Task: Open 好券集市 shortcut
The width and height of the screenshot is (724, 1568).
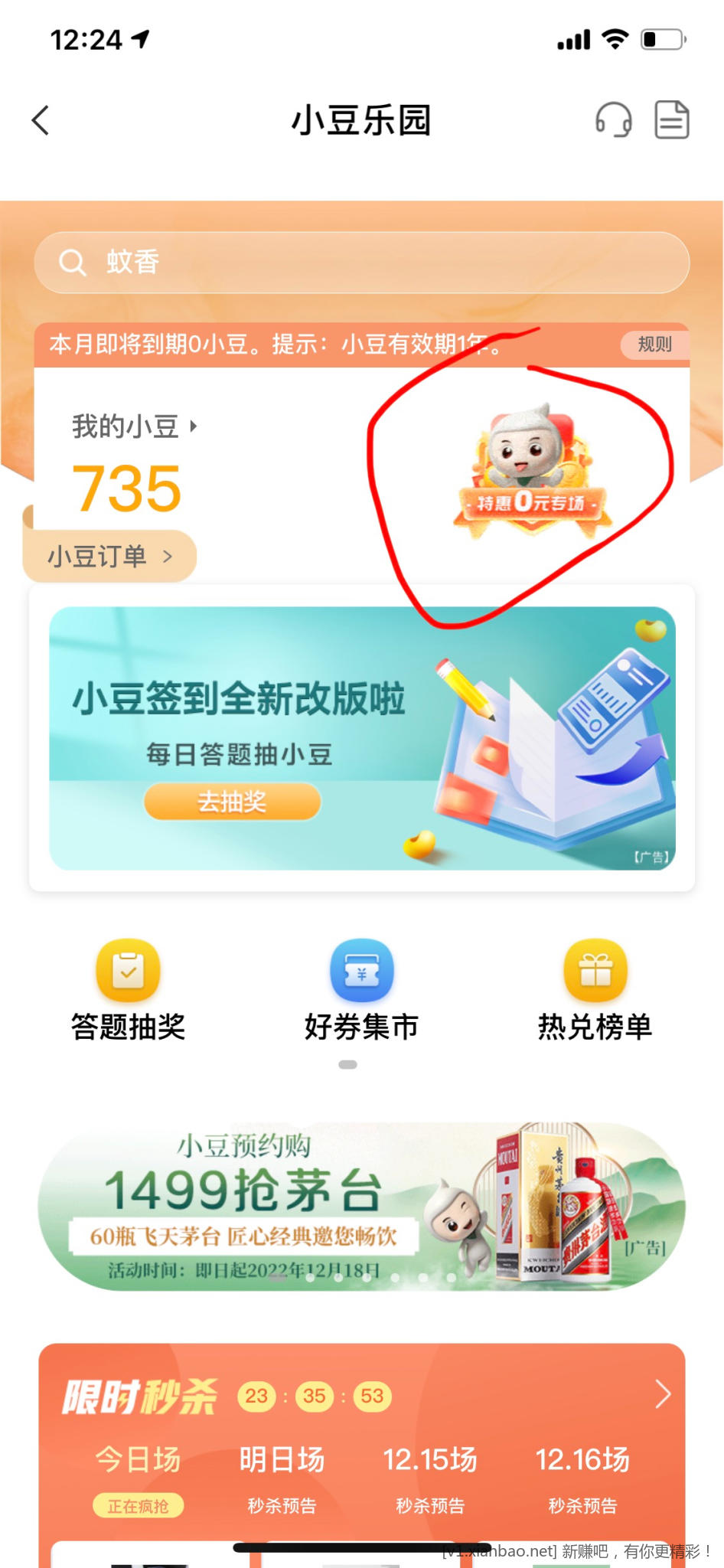Action: (x=361, y=989)
